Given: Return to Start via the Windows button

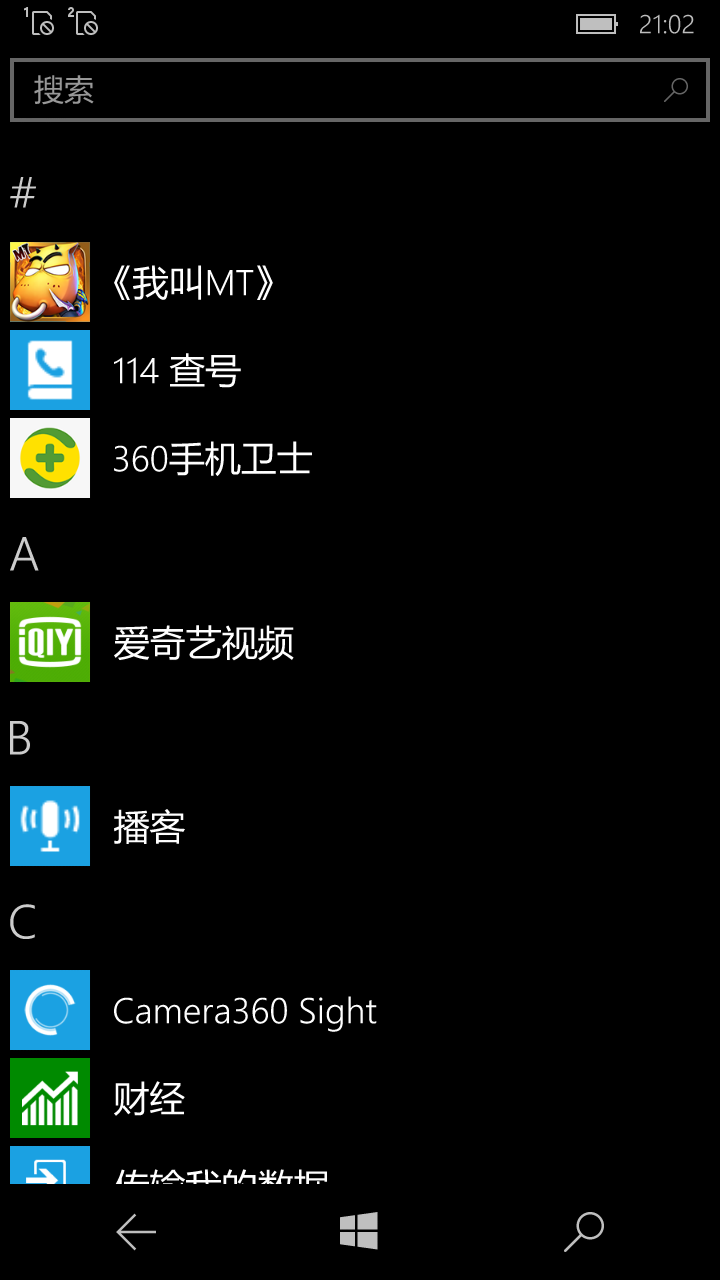Looking at the screenshot, I should coord(359,1231).
